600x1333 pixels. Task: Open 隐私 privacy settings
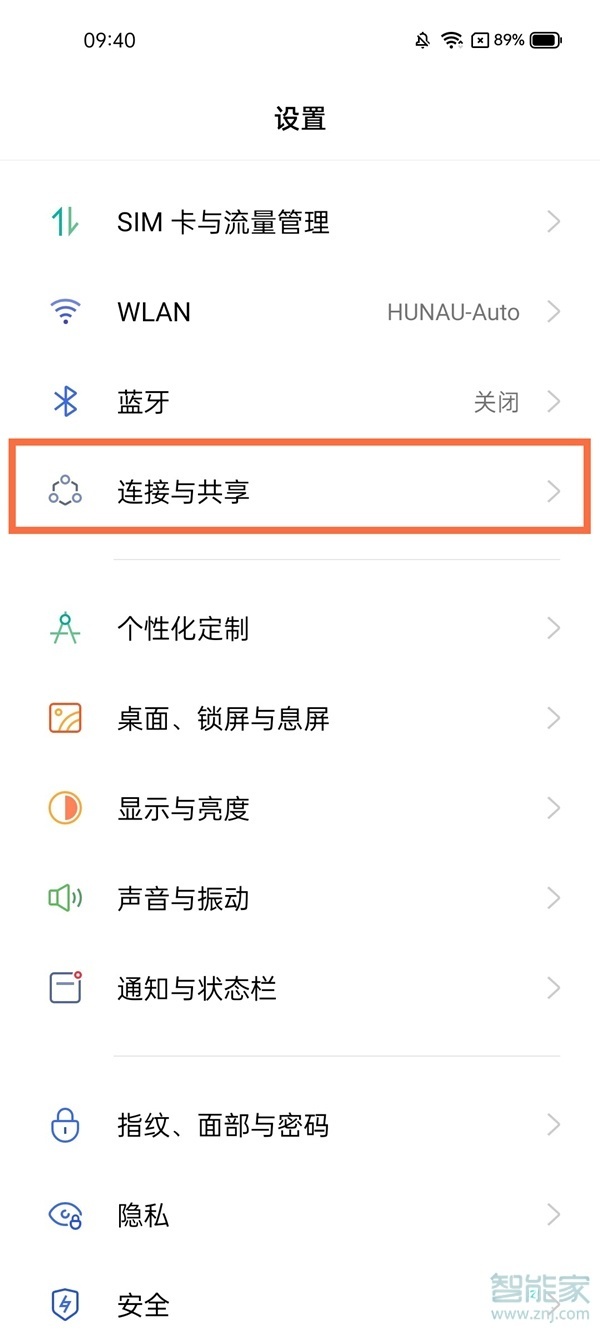tap(300, 1215)
